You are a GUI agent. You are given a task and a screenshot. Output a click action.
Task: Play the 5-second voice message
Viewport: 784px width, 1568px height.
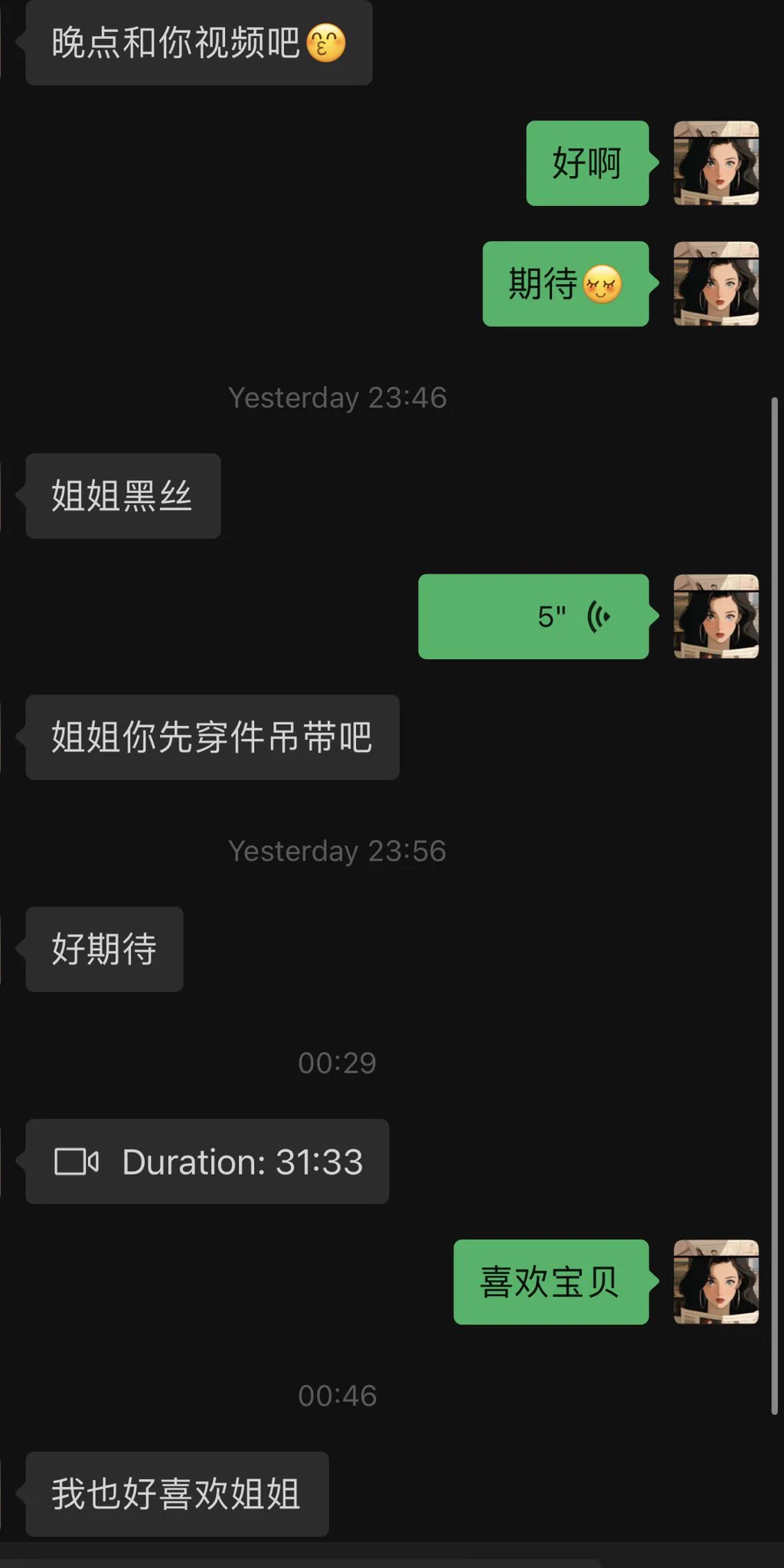point(533,616)
